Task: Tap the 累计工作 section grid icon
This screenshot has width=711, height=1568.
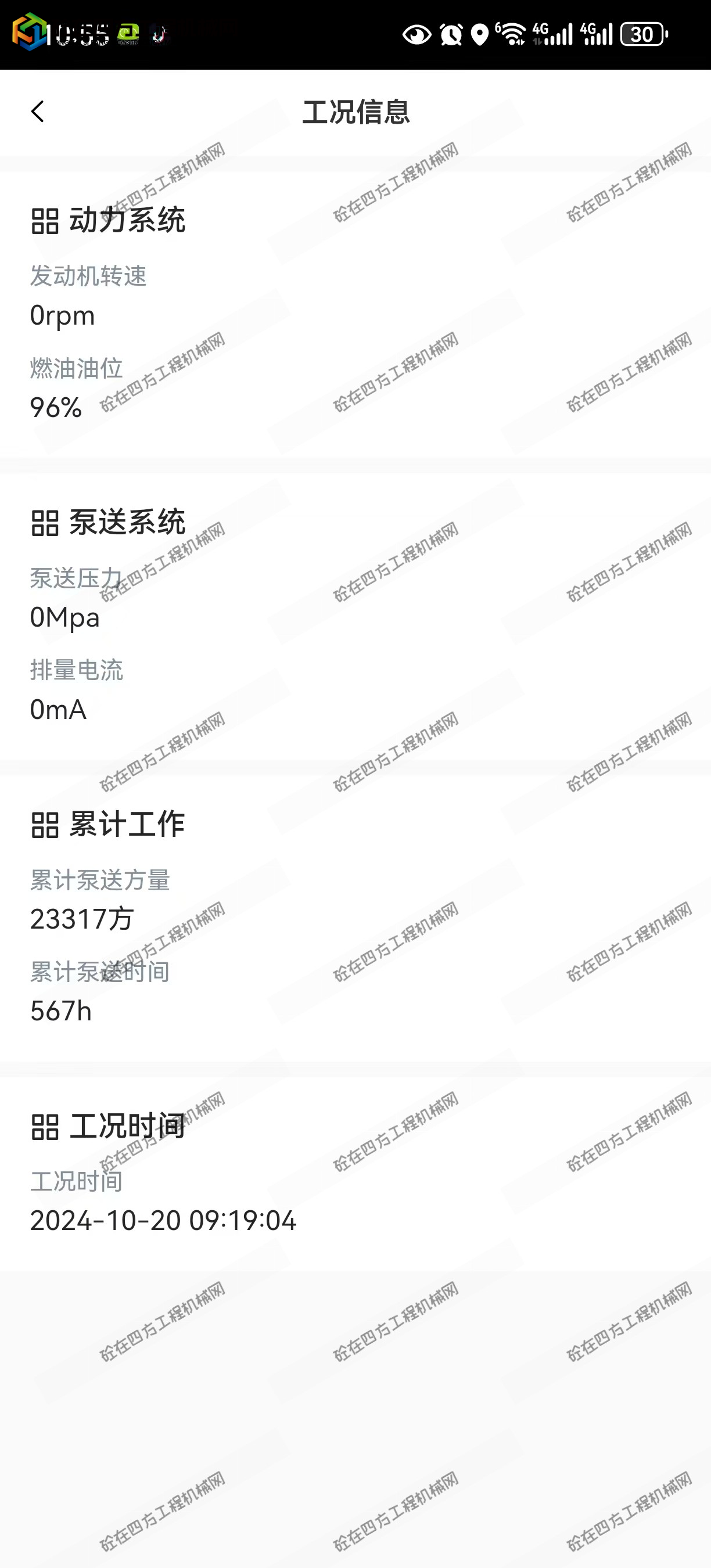Action: (44, 826)
